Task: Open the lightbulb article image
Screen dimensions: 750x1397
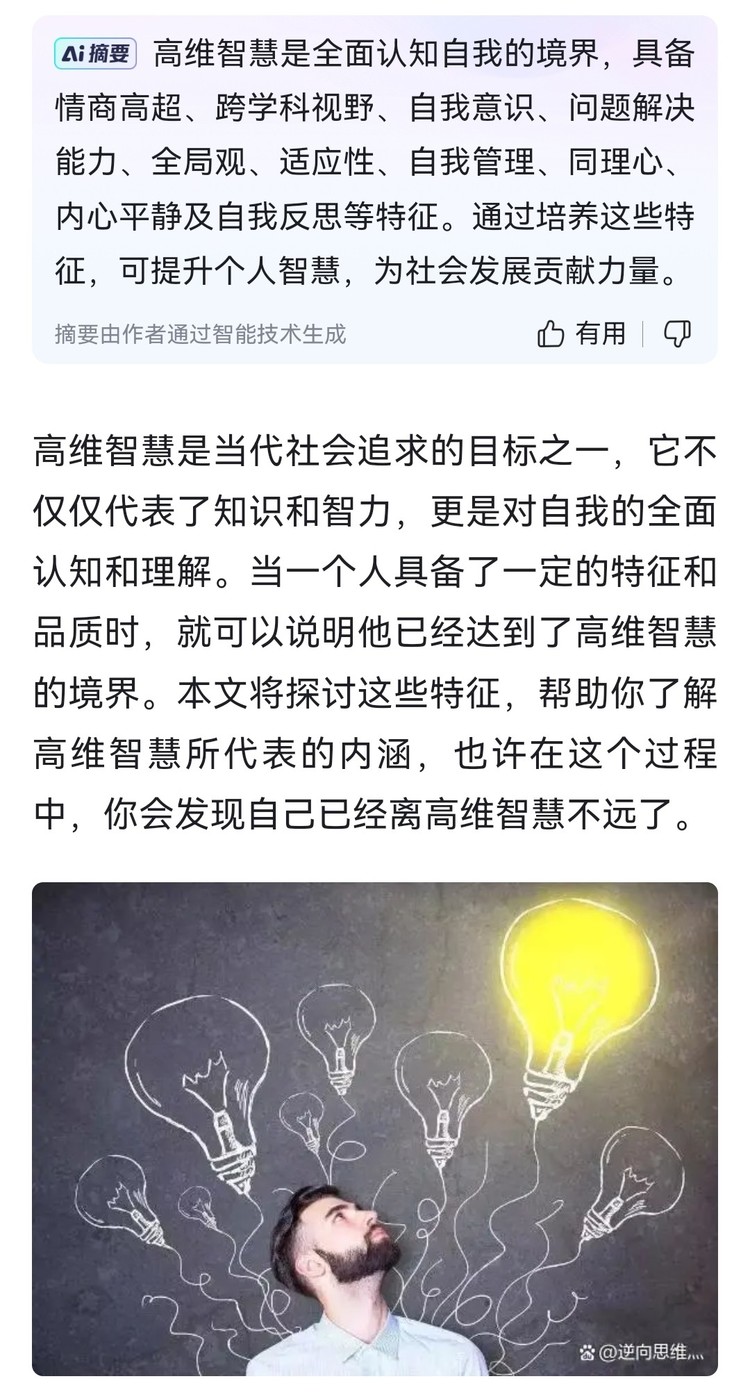Action: tap(375, 1128)
